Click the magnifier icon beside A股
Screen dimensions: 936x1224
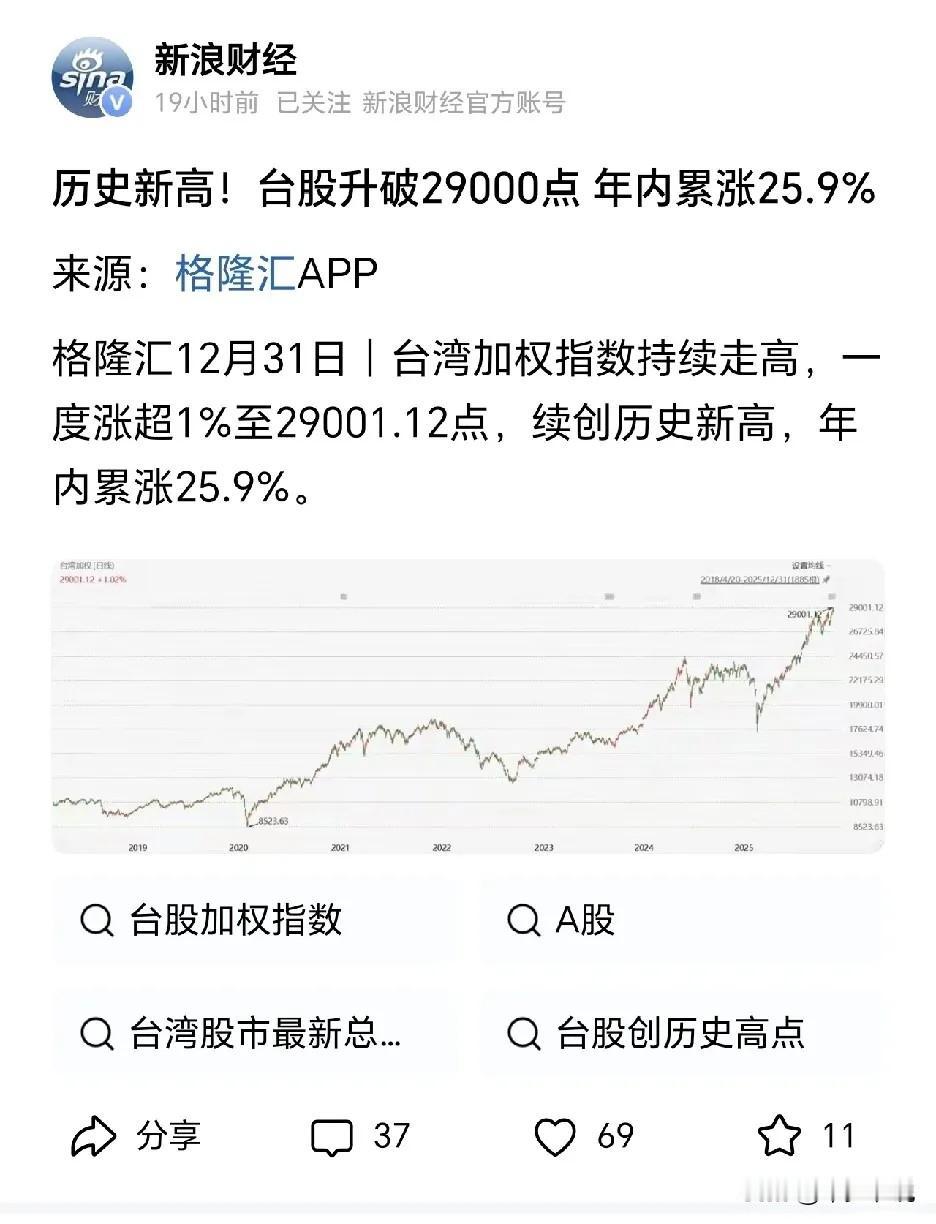pyautogui.click(x=521, y=921)
